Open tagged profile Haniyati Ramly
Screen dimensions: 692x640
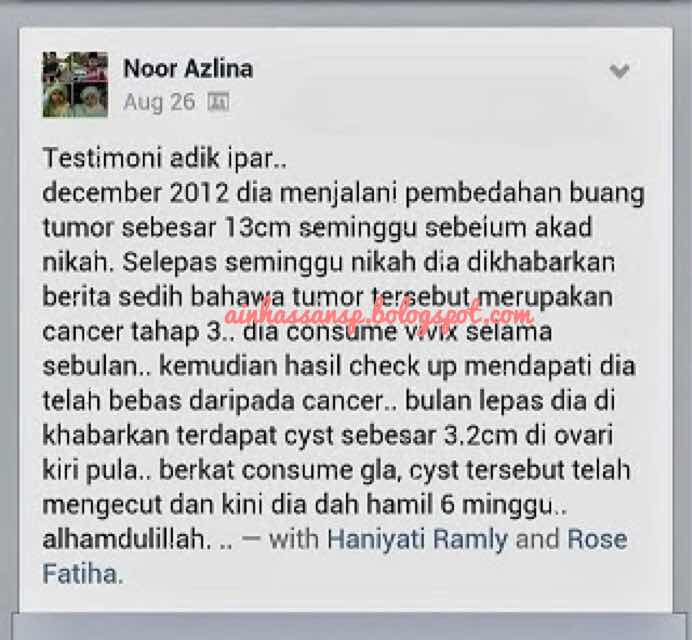tap(417, 540)
